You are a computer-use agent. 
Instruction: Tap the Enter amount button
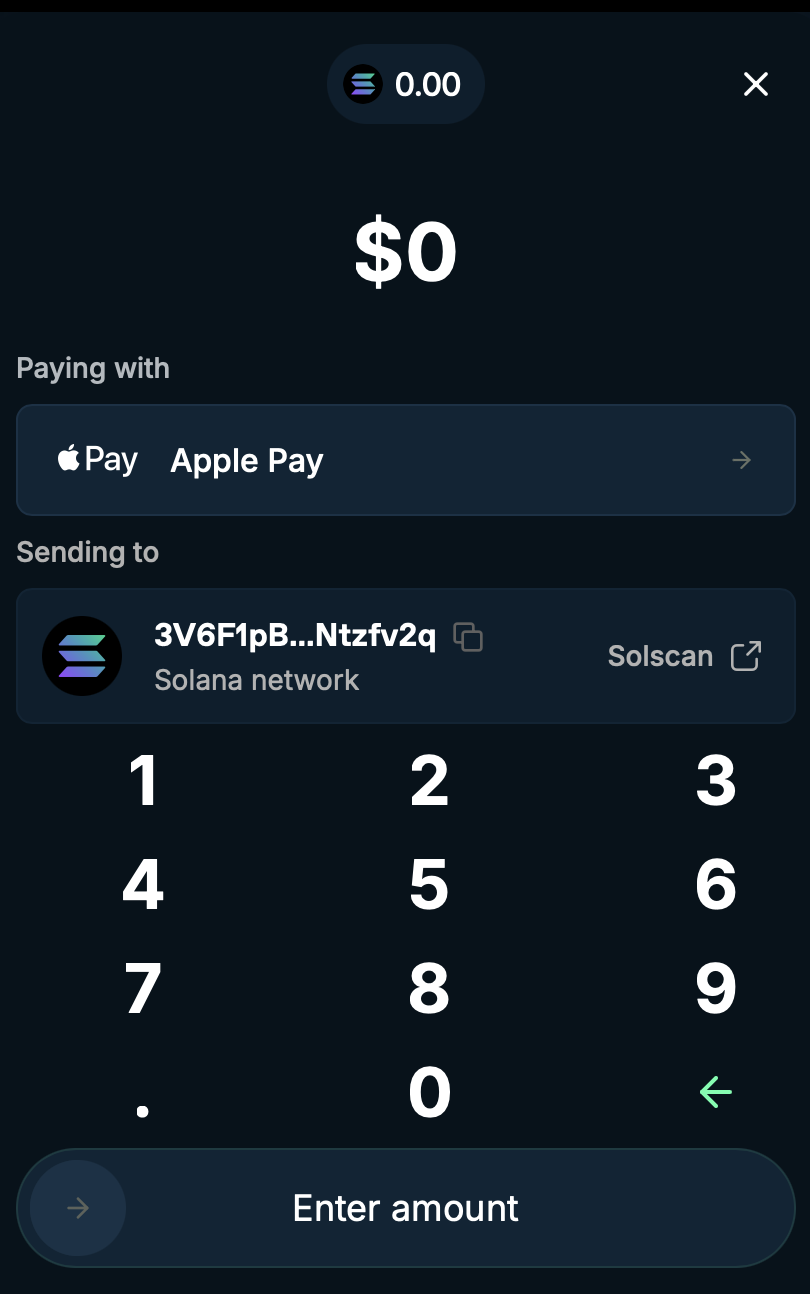(x=405, y=1208)
